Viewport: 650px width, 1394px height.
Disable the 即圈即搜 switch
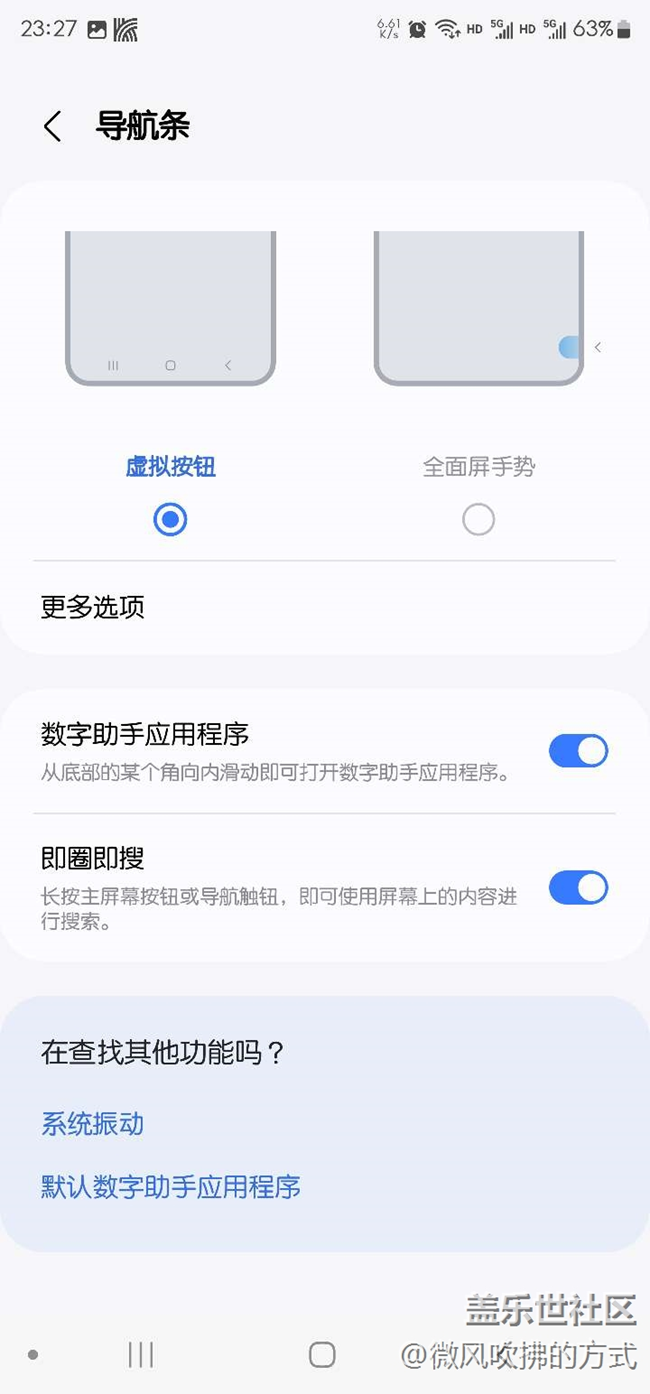click(x=579, y=888)
